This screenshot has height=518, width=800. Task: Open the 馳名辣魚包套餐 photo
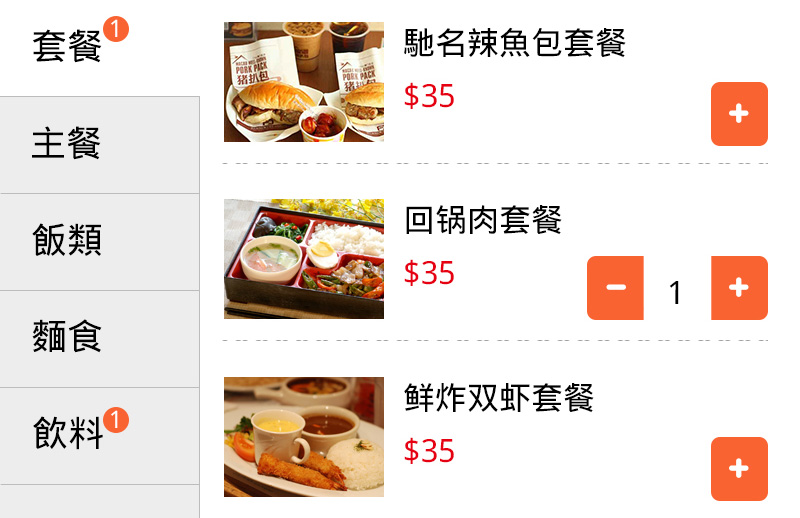[x=304, y=82]
